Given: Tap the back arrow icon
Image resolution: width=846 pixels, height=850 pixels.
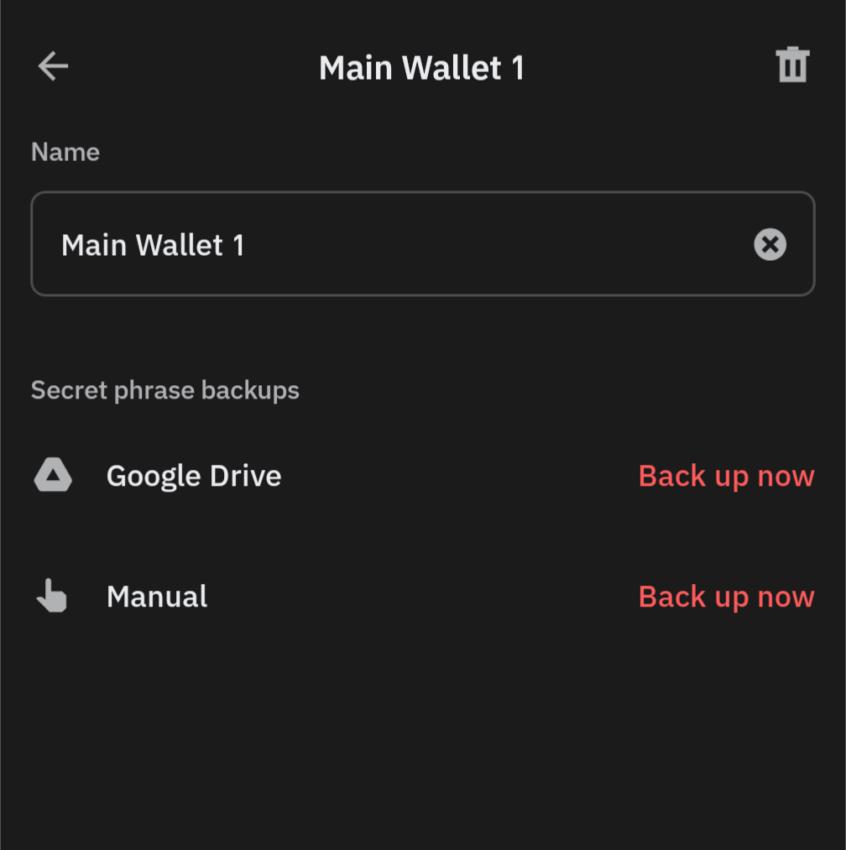Looking at the screenshot, I should pyautogui.click(x=52, y=66).
